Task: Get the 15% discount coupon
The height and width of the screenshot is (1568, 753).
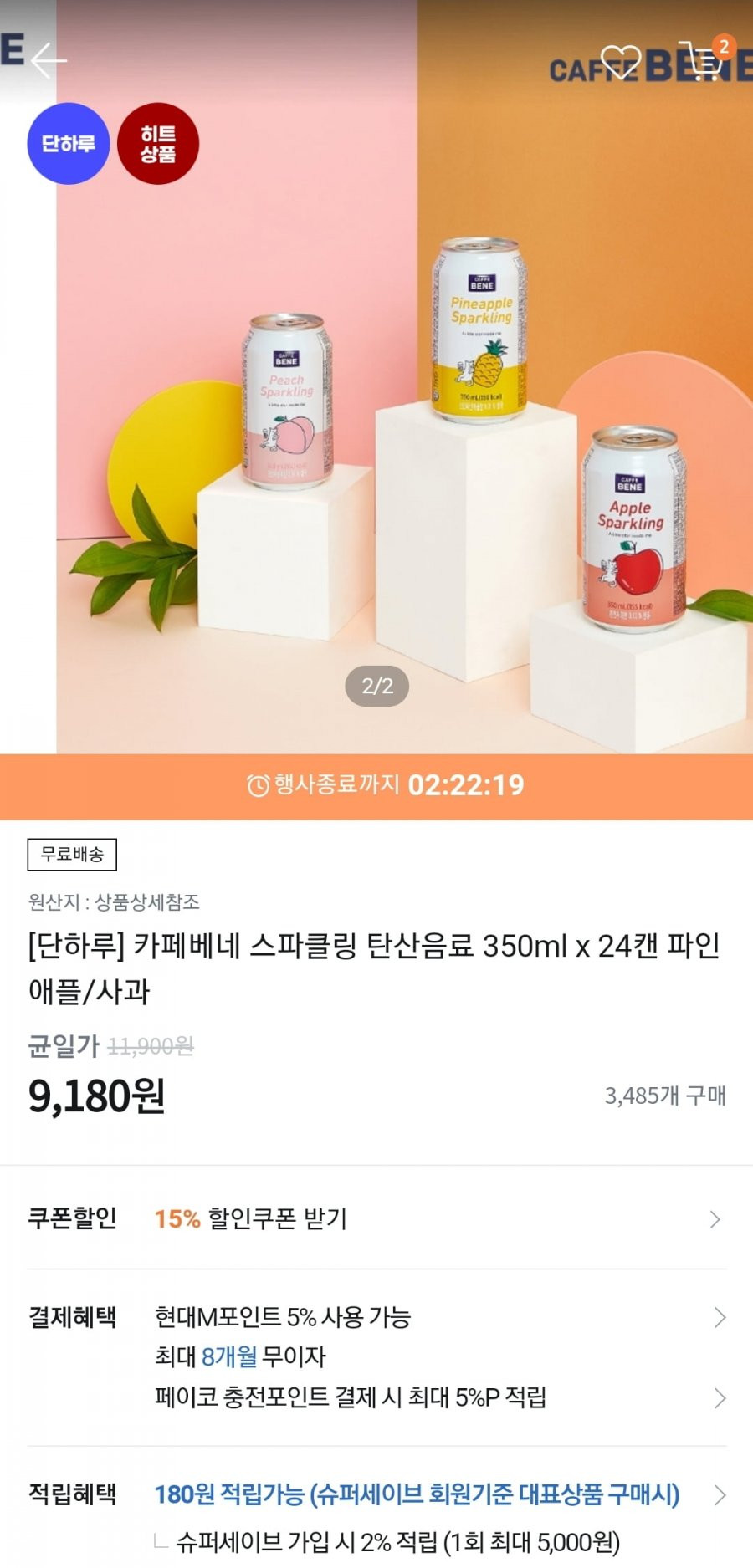Action: [x=376, y=1219]
